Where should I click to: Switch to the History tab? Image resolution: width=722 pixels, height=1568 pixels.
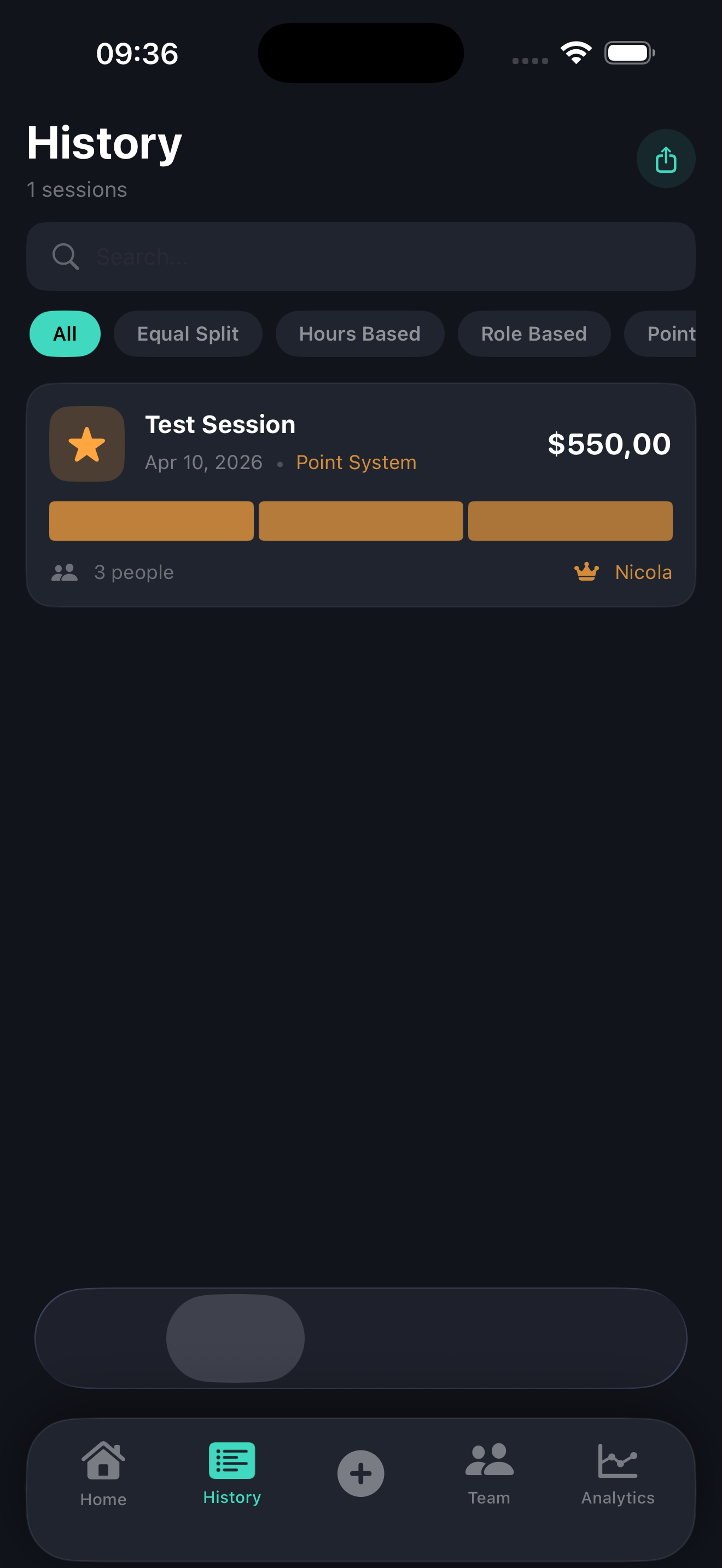[231, 1473]
